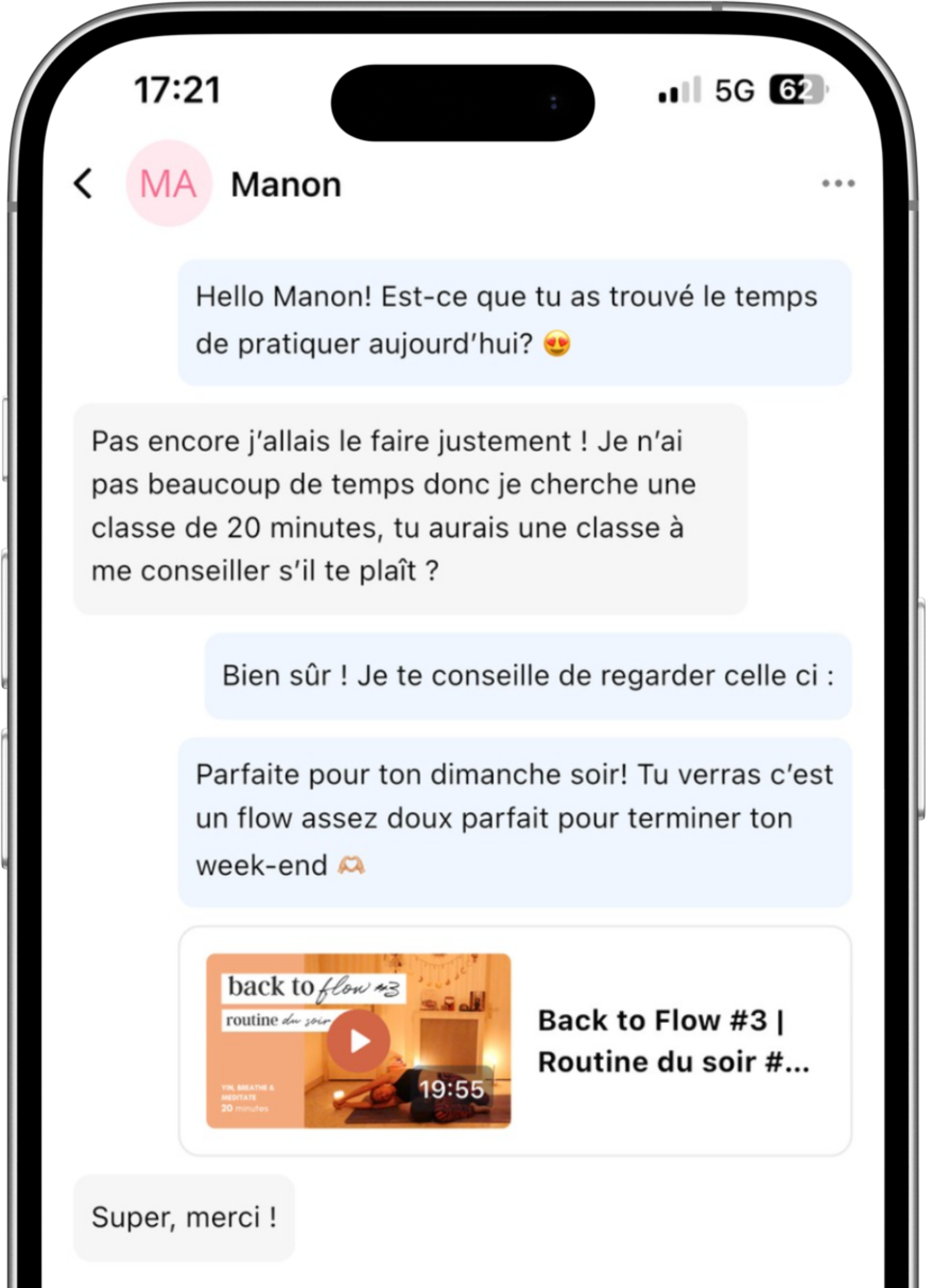Open Manon's profile from the MA avatar
Viewport: 927px width, 1288px height.
pyautogui.click(x=169, y=184)
